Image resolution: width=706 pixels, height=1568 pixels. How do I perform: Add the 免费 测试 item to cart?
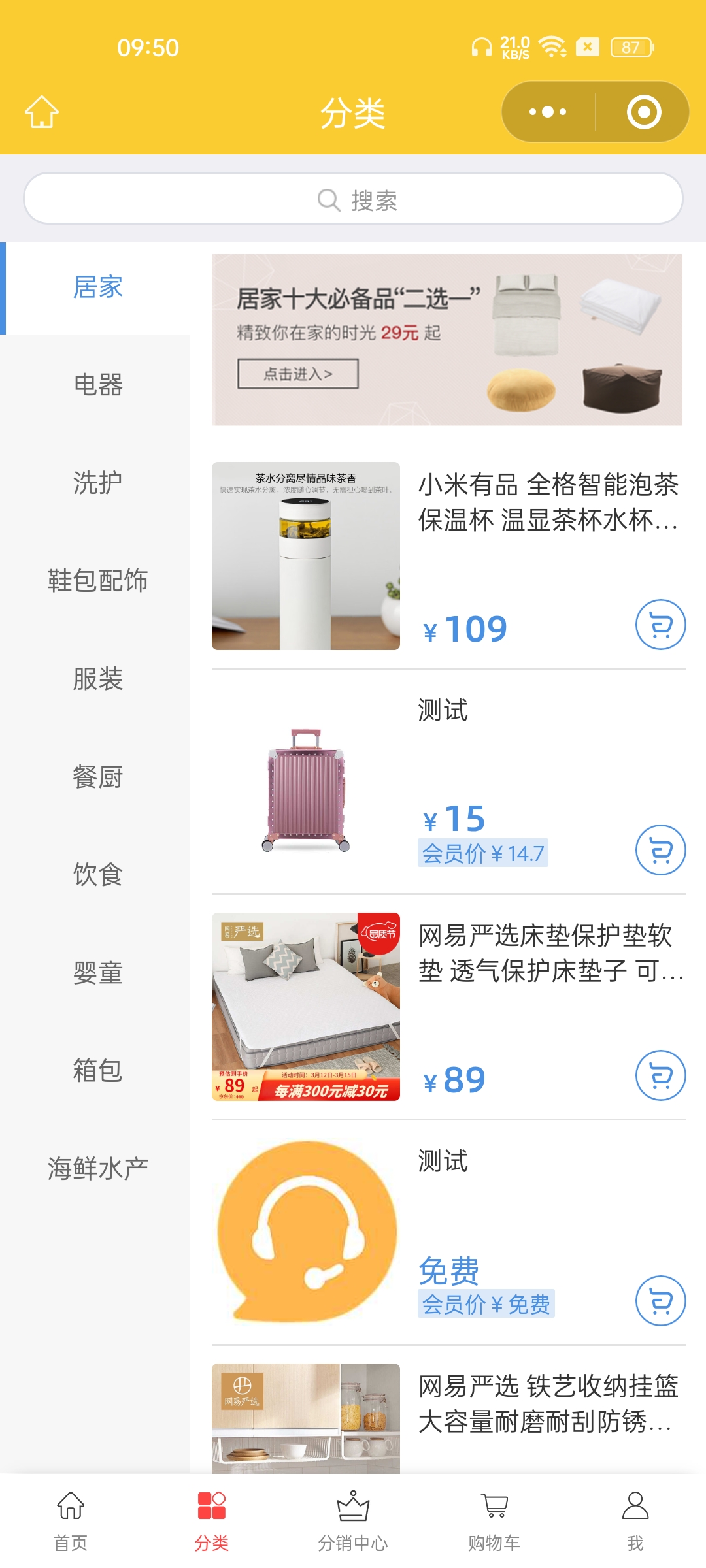[x=660, y=1301]
